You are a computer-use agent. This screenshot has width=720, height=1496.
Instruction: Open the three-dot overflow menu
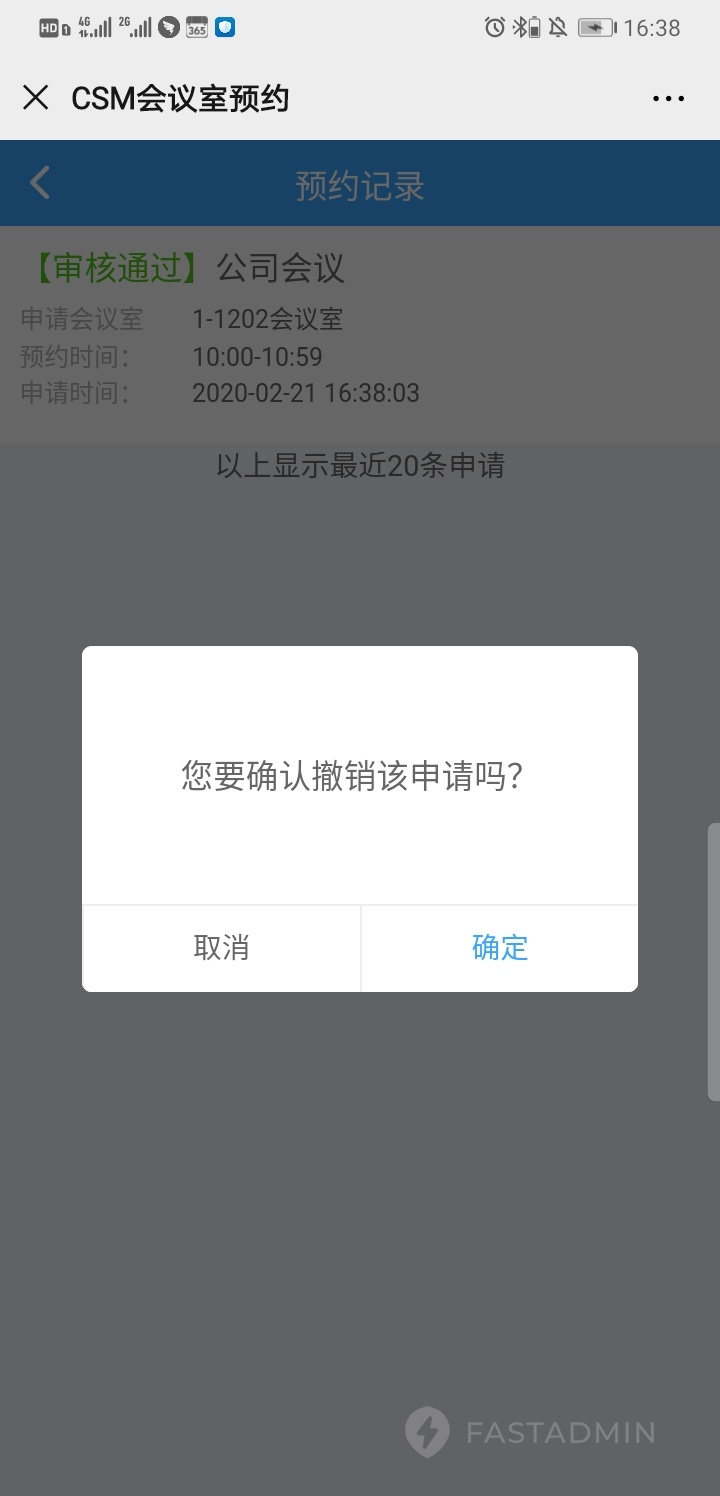(668, 98)
